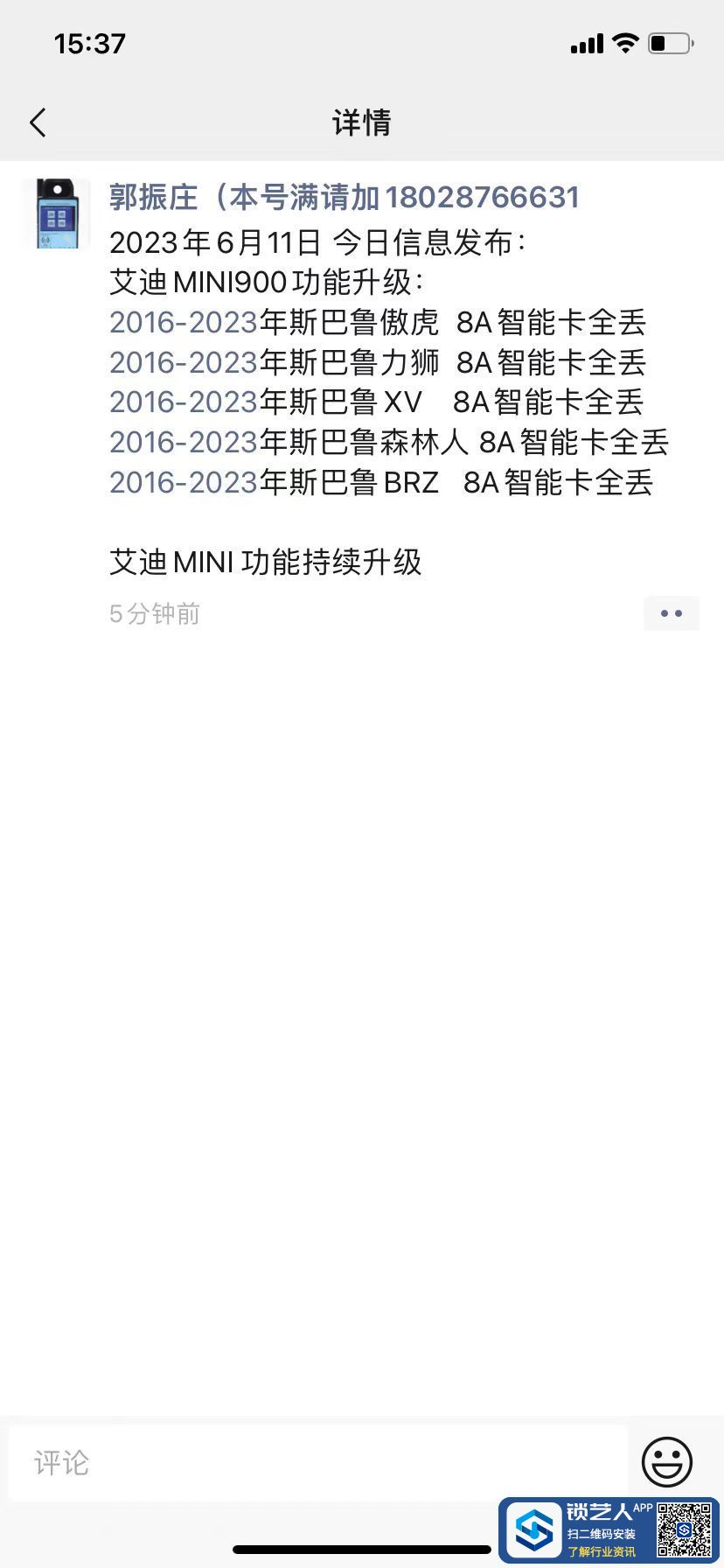Open the emoji picker smiley
Viewport: 724px width, 1568px height.
tap(667, 1460)
